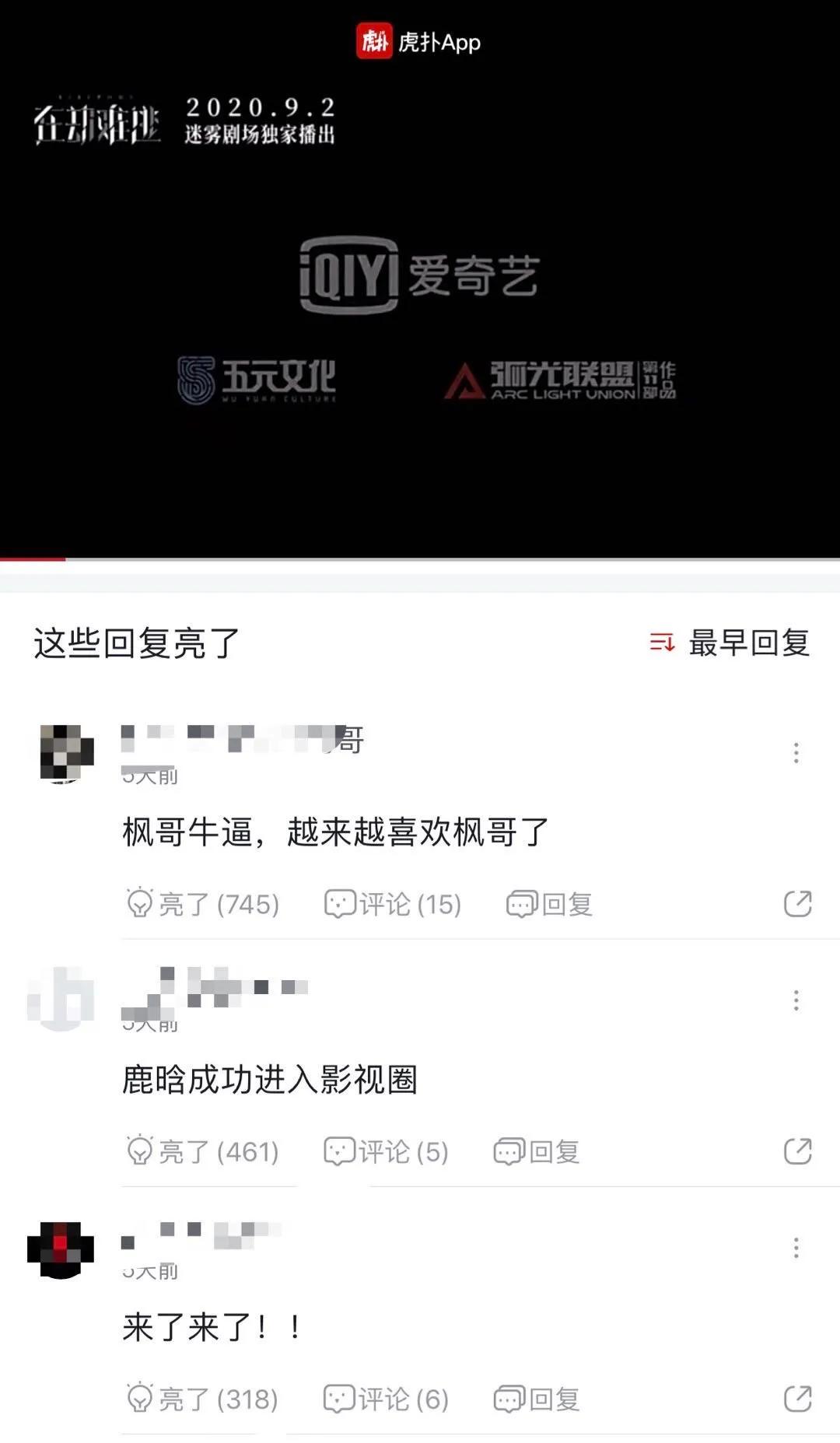
Task: Tap the lightbulb icon on the 来了来了 comment
Action: [141, 1399]
